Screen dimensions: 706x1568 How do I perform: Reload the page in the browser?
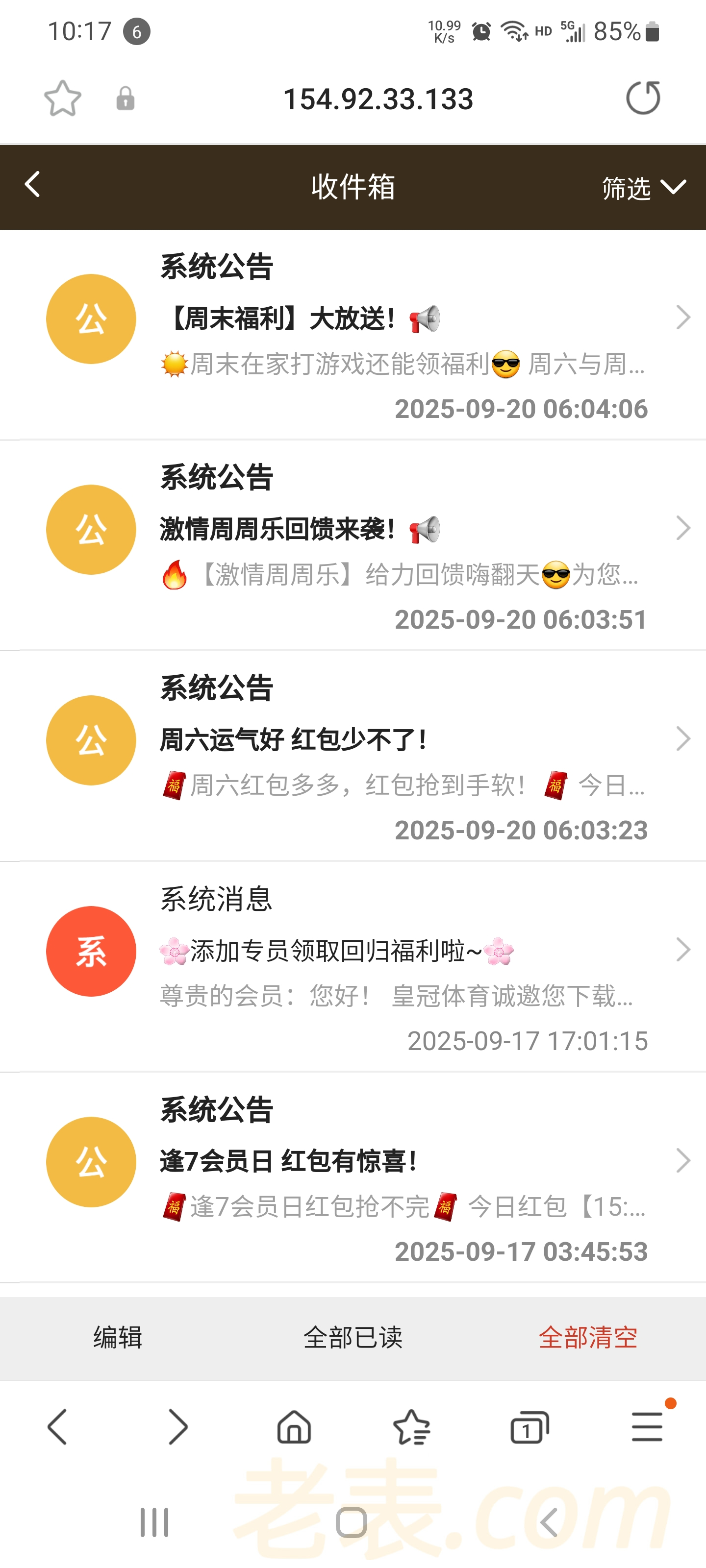[643, 98]
